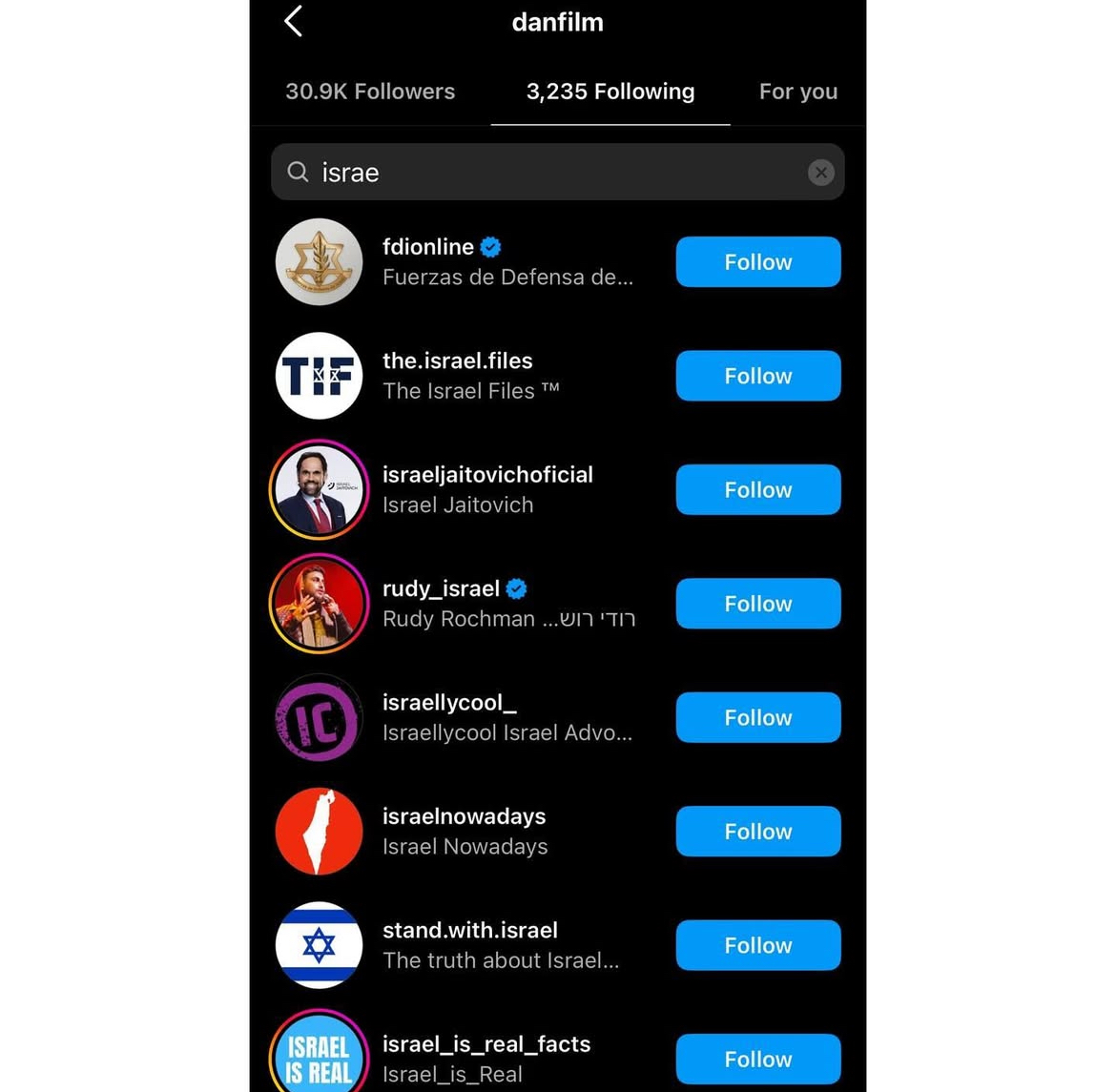Follow israel_is_real_facts
Image resolution: width=1116 pixels, height=1092 pixels.
click(757, 1059)
